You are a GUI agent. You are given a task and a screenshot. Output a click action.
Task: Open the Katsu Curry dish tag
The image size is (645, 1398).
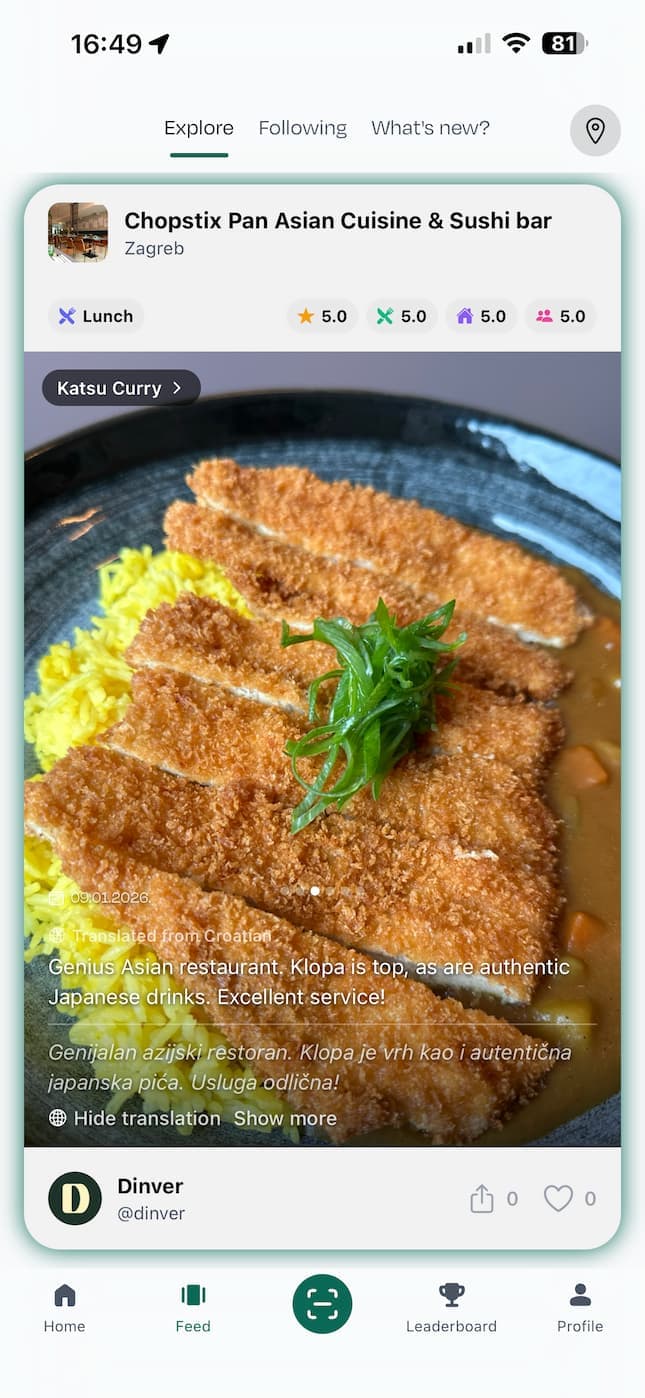120,388
